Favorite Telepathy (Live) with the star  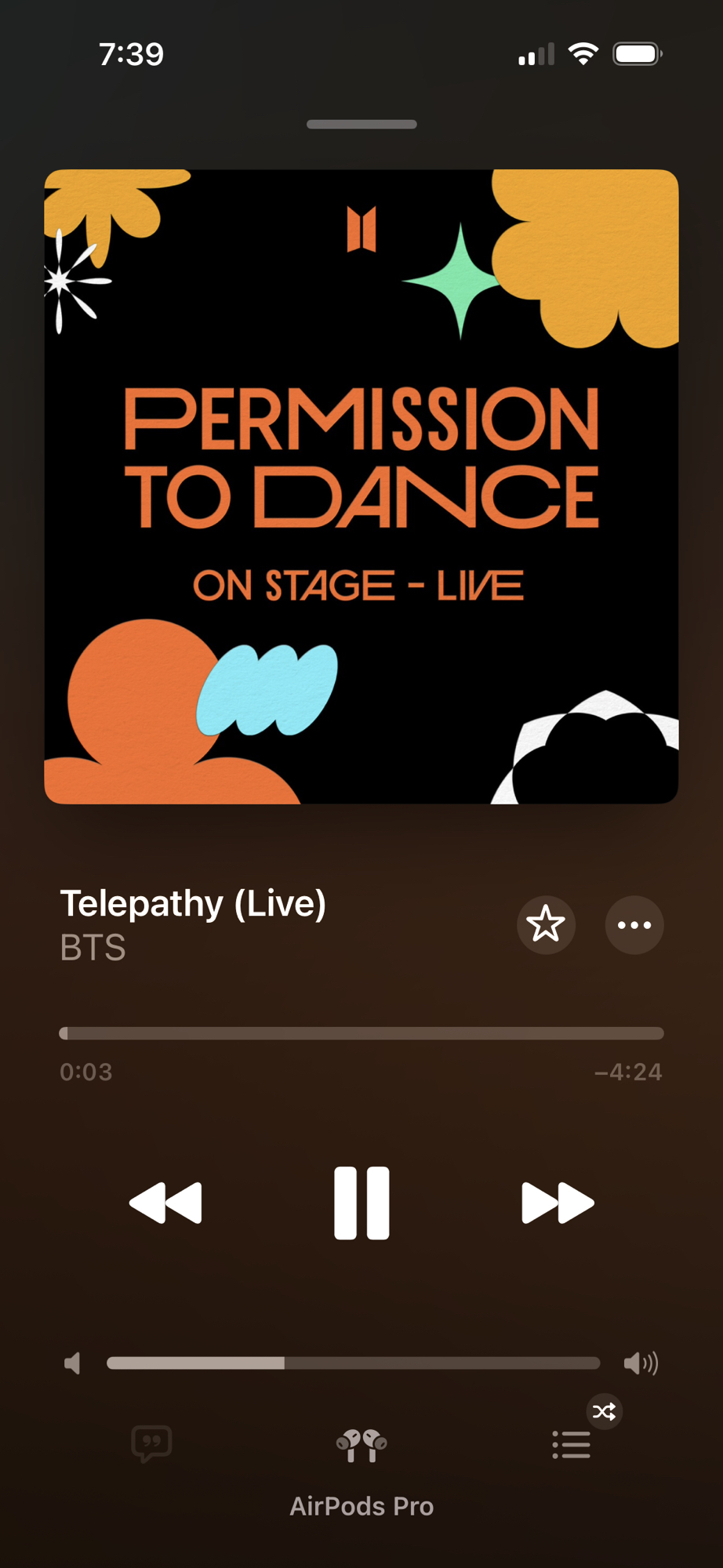(546, 924)
